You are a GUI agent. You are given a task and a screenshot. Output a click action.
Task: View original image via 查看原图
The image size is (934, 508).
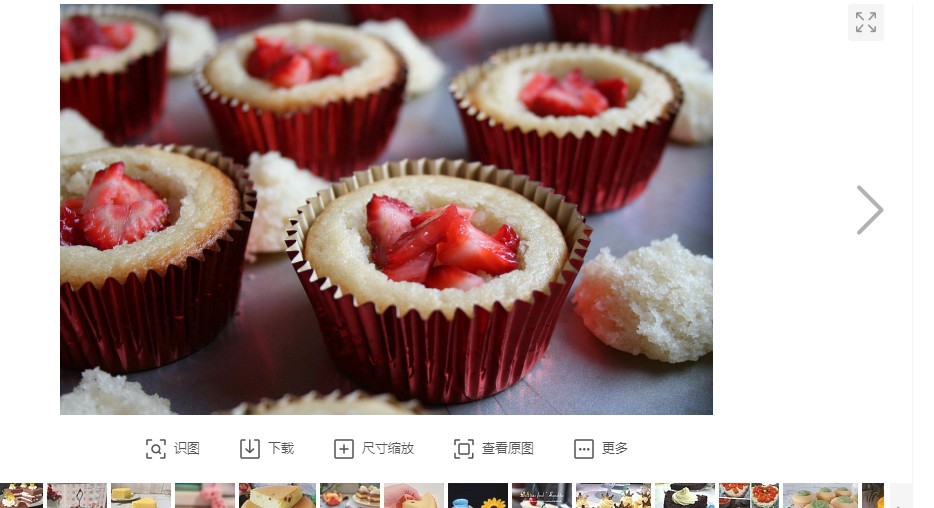[494, 449]
